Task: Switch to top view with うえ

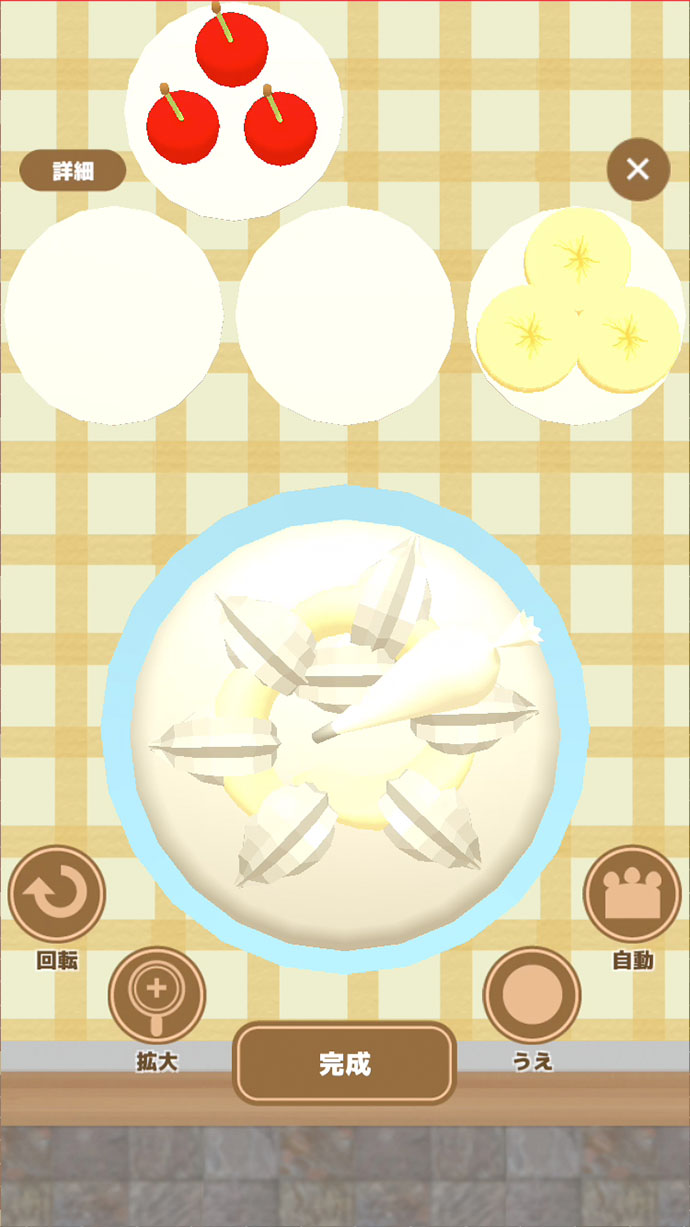Action: (532, 995)
